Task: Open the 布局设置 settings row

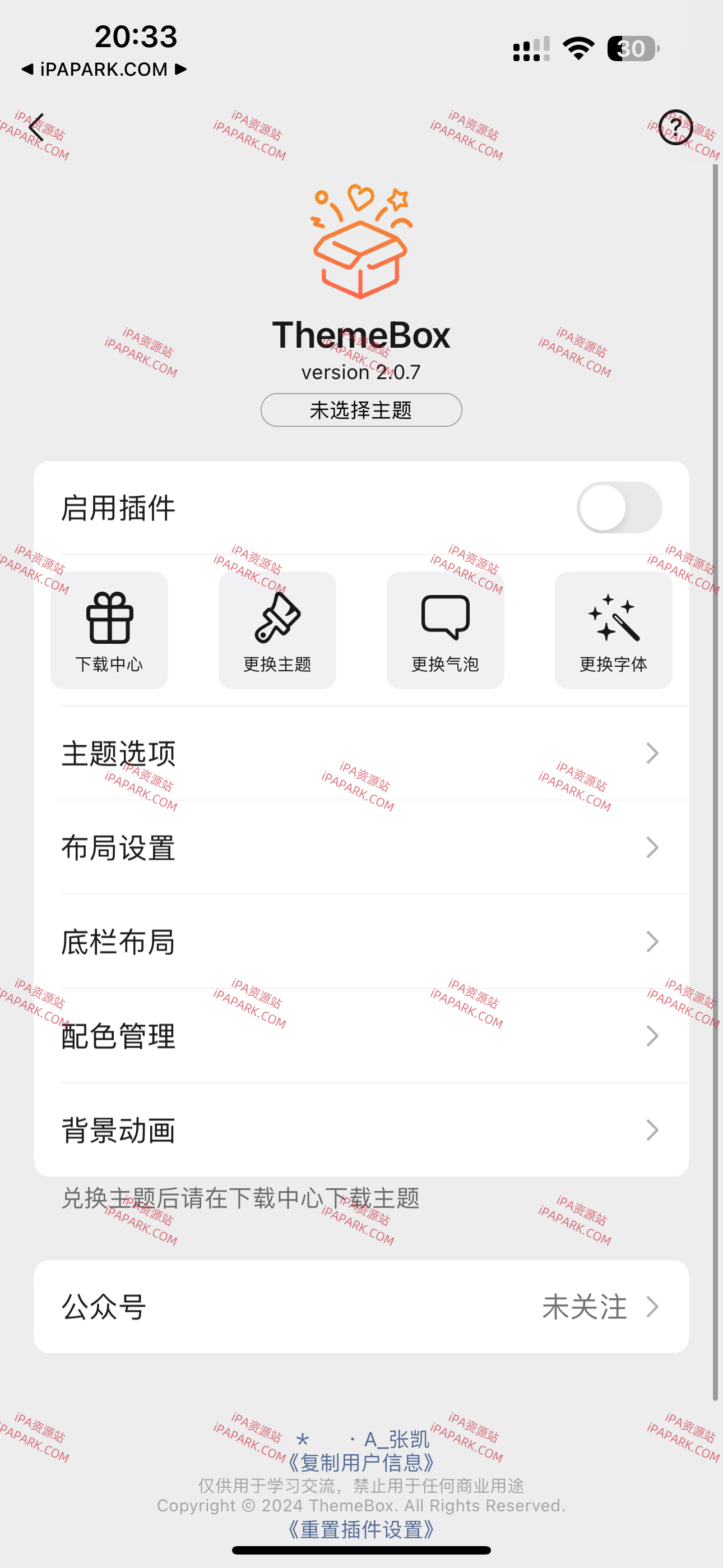Action: point(361,848)
